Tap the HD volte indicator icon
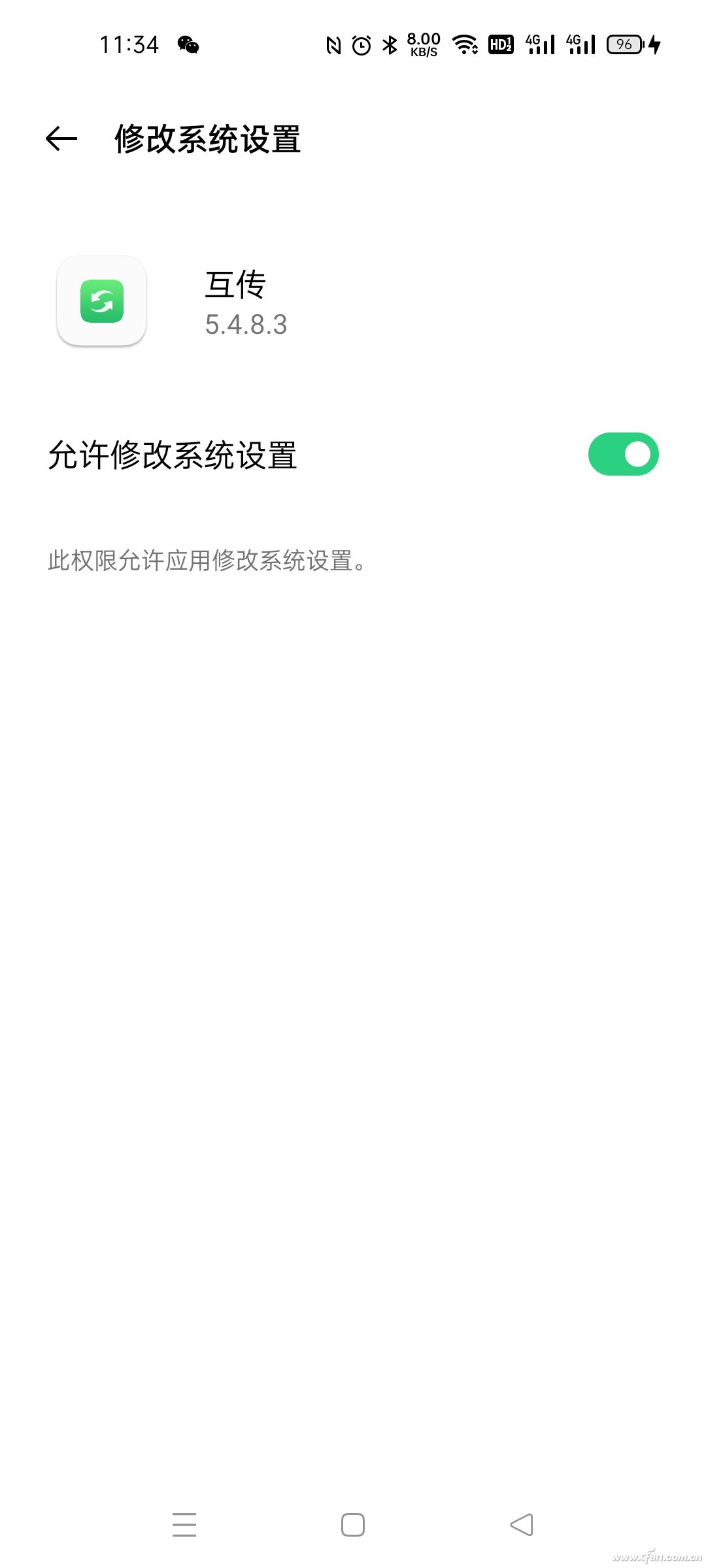Screen dimensions: 706x1568 tap(501, 44)
